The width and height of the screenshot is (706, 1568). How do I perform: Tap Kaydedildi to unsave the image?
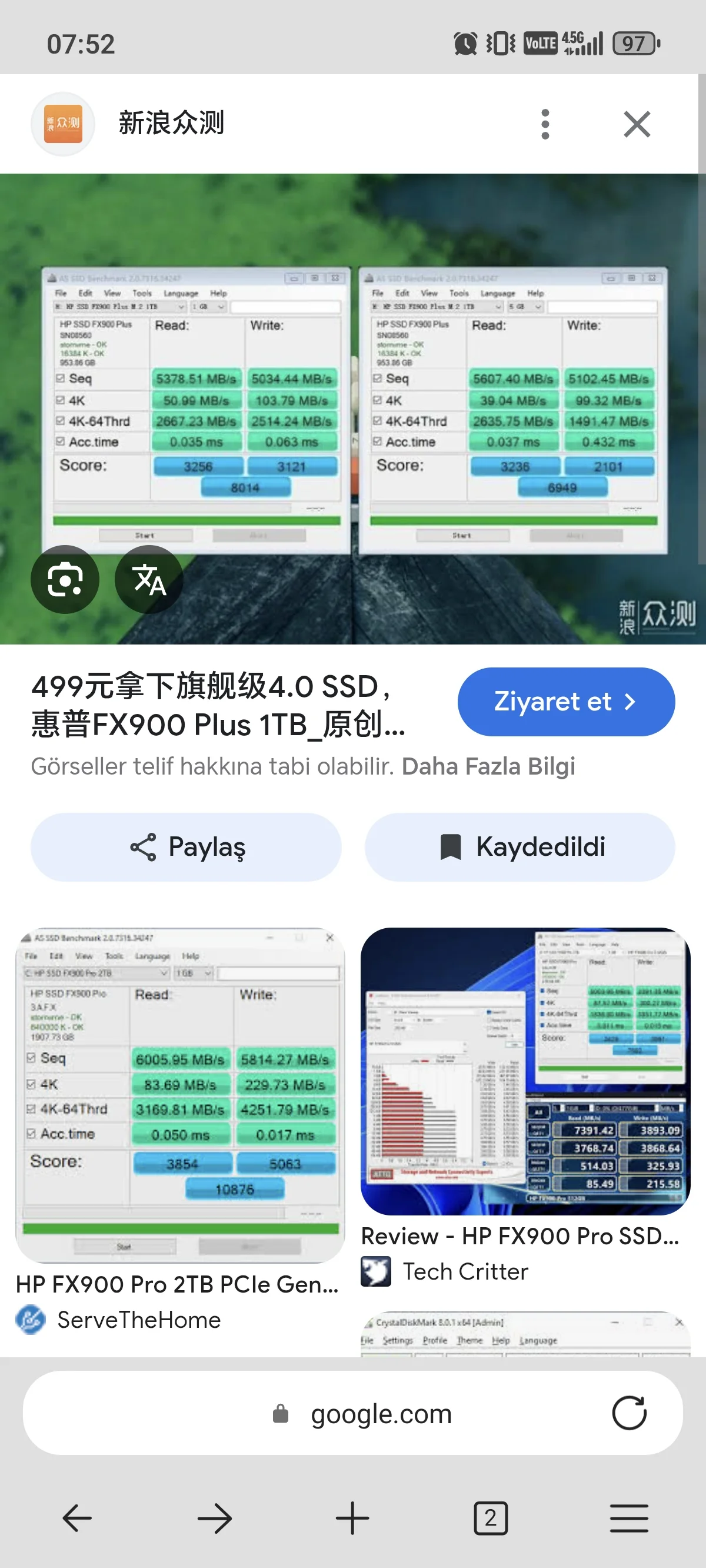[x=519, y=847]
